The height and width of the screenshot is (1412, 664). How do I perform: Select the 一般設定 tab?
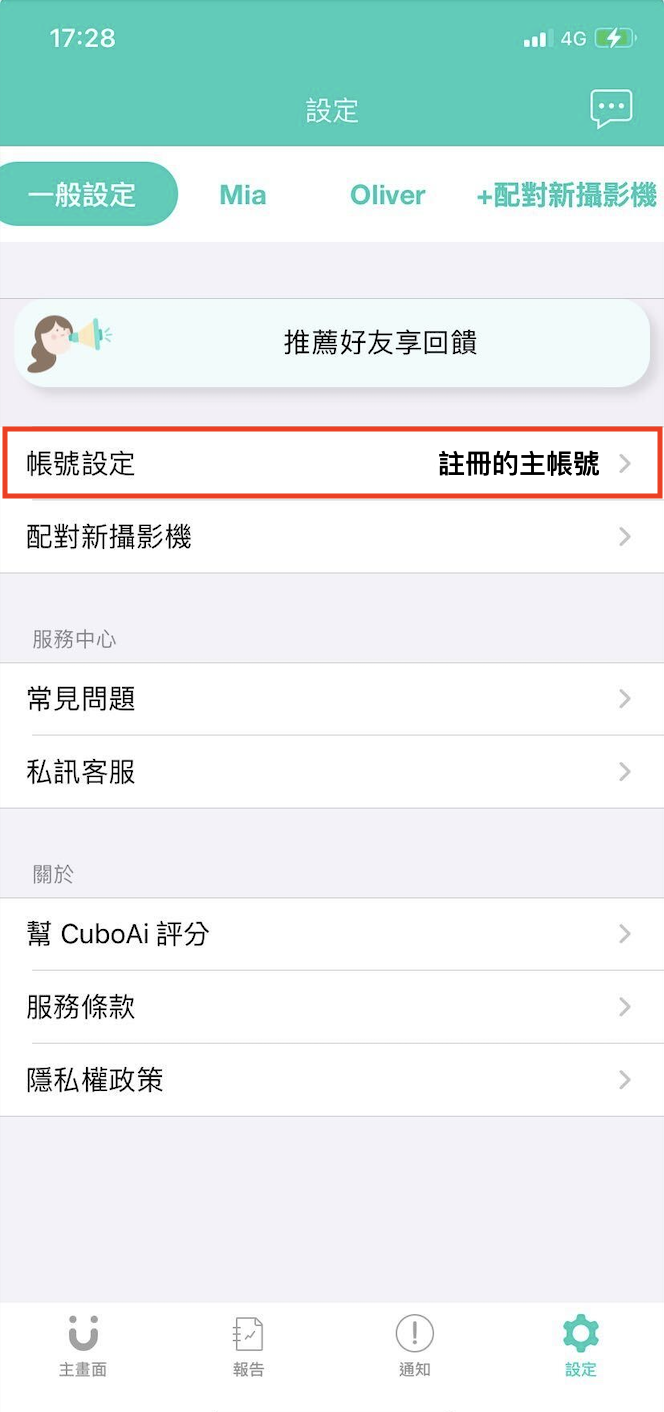pyautogui.click(x=84, y=194)
